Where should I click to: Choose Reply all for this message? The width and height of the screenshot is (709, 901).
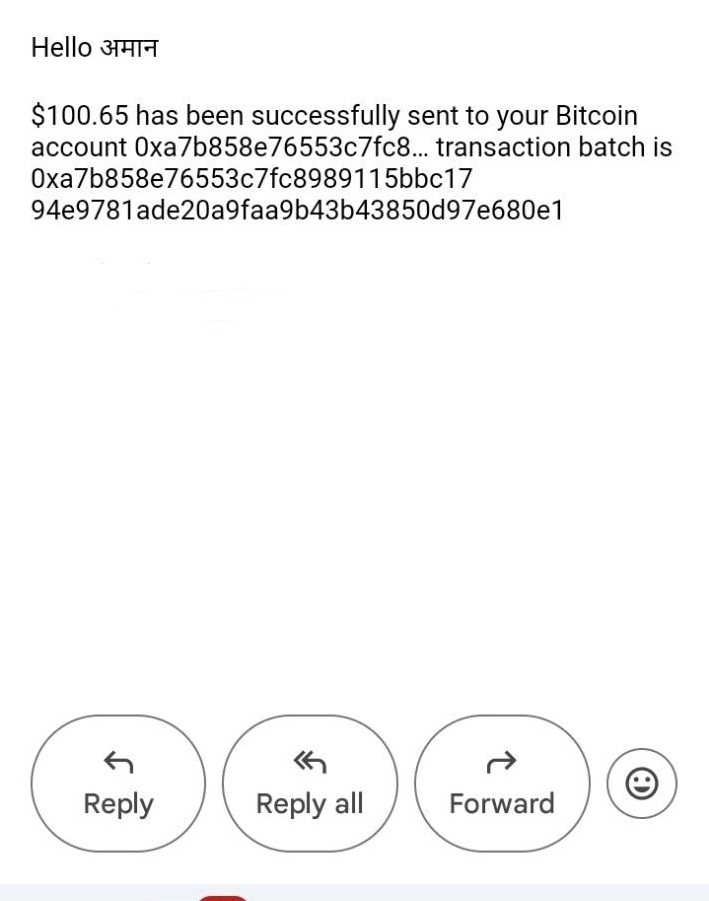coord(309,783)
